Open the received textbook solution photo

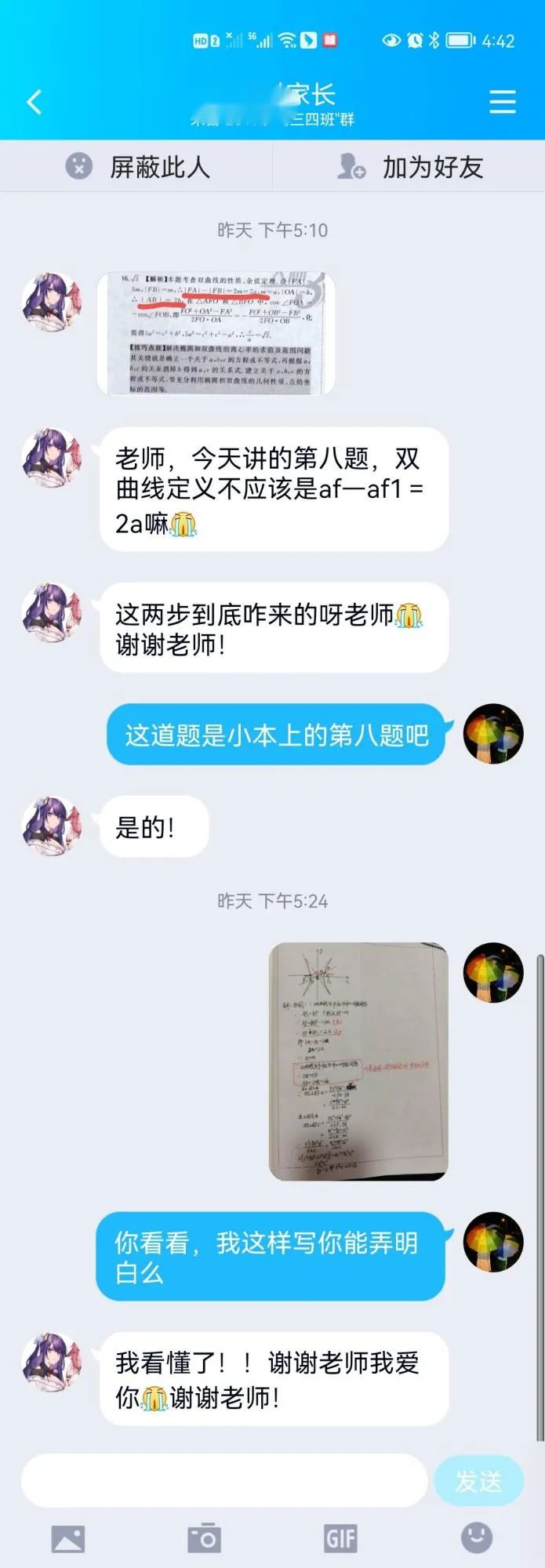tap(216, 333)
